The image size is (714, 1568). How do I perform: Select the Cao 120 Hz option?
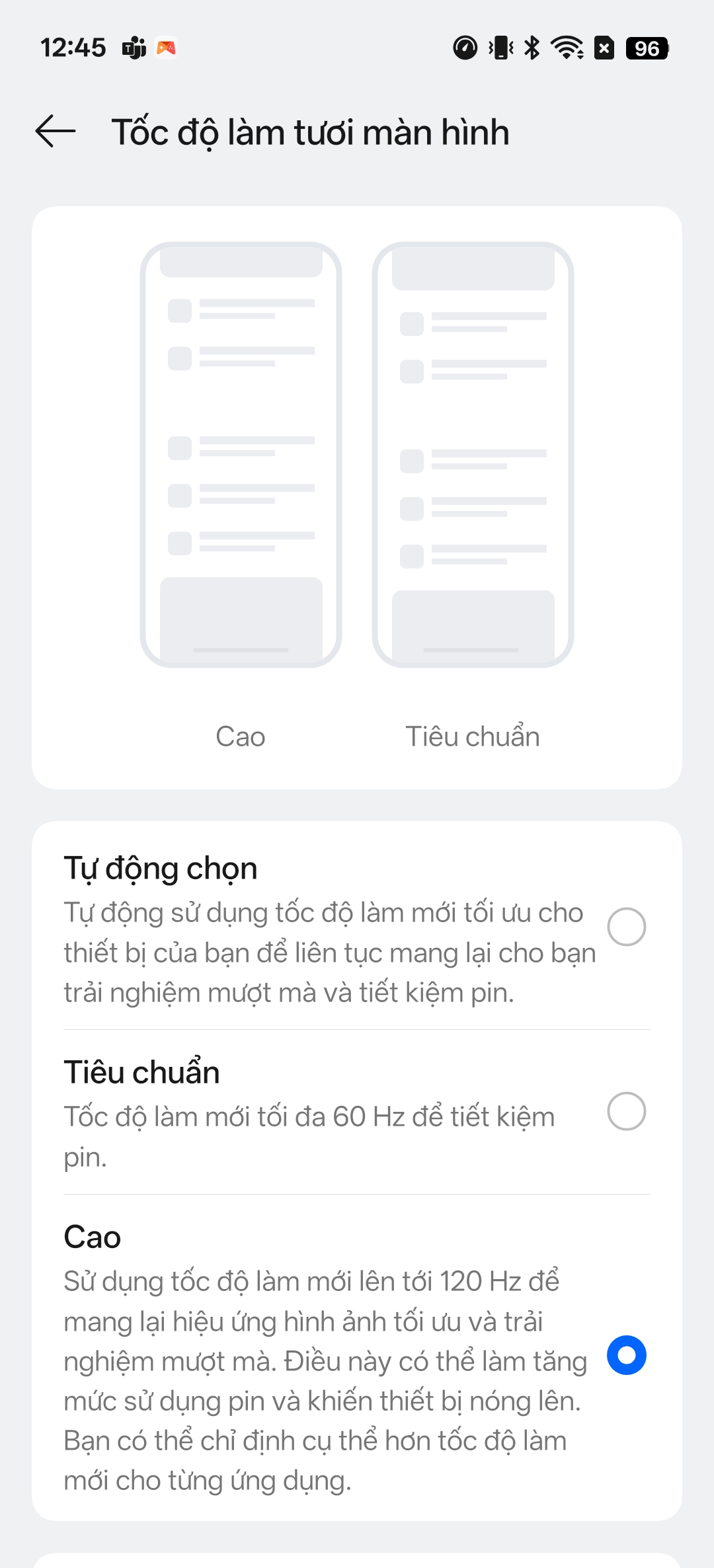pos(626,1355)
